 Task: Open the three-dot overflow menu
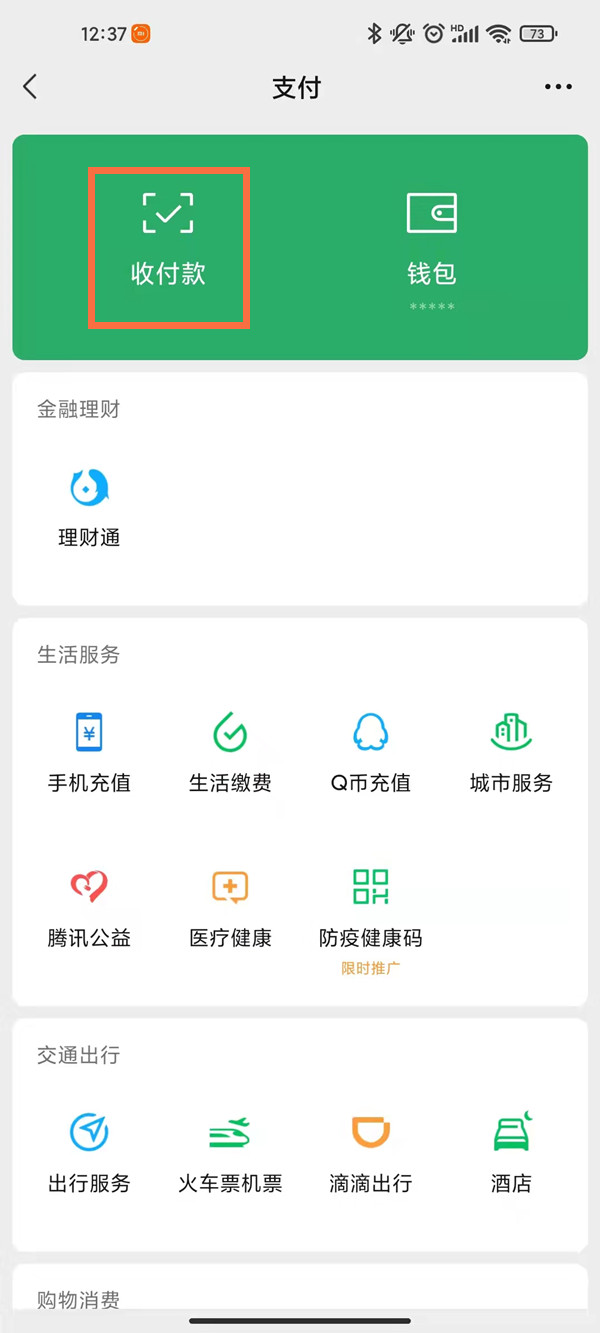point(558,88)
